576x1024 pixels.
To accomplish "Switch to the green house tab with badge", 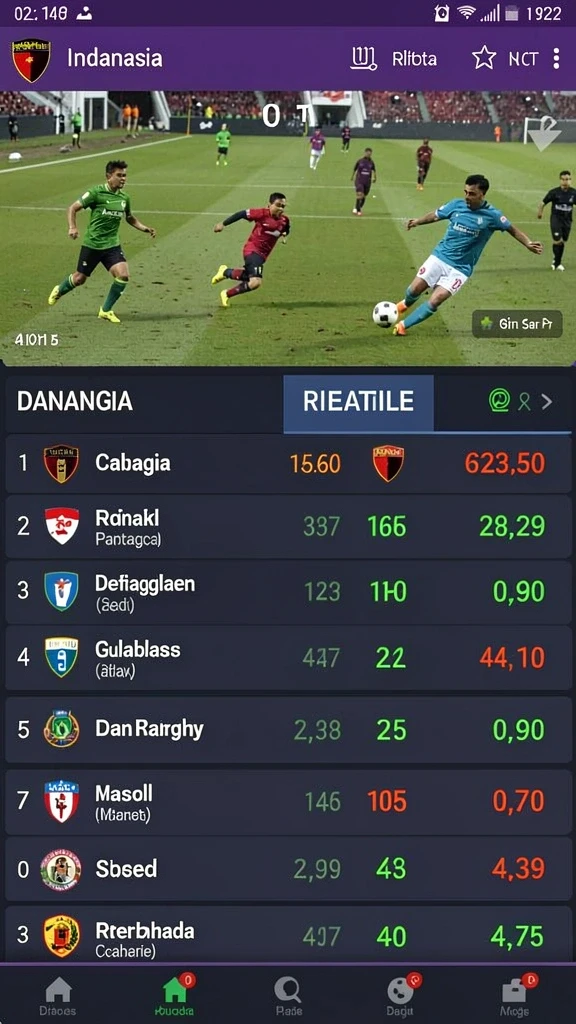I will click(175, 995).
